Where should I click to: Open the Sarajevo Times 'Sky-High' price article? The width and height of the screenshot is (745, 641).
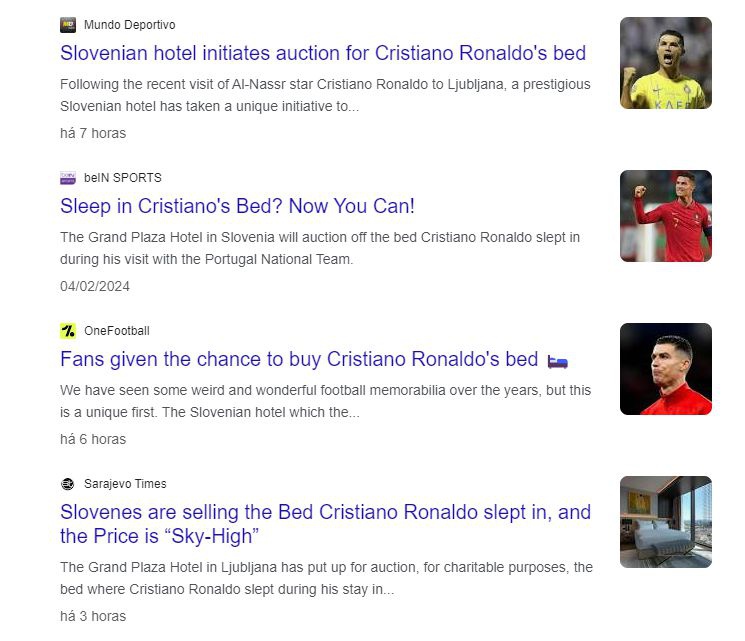(325, 524)
